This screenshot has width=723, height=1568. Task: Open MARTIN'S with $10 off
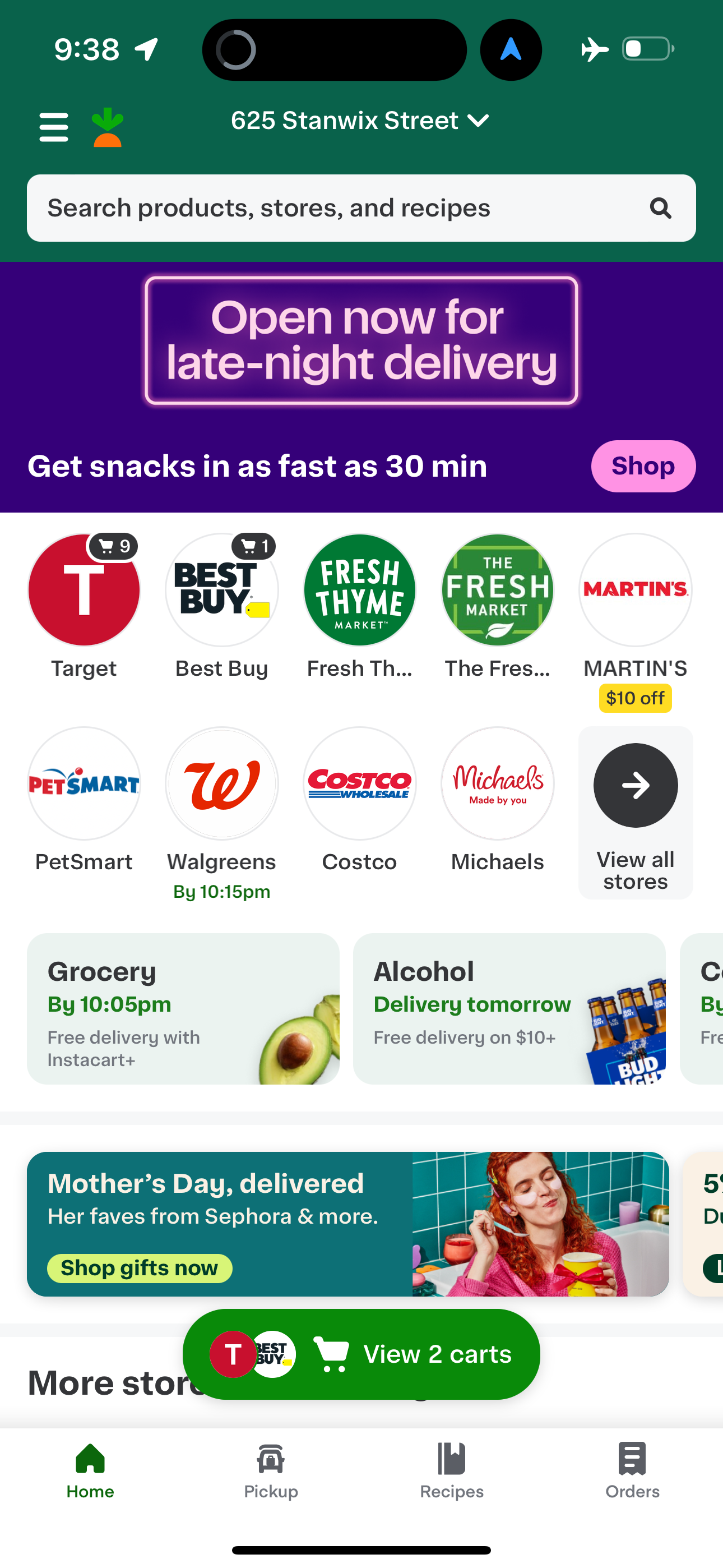[635, 589]
